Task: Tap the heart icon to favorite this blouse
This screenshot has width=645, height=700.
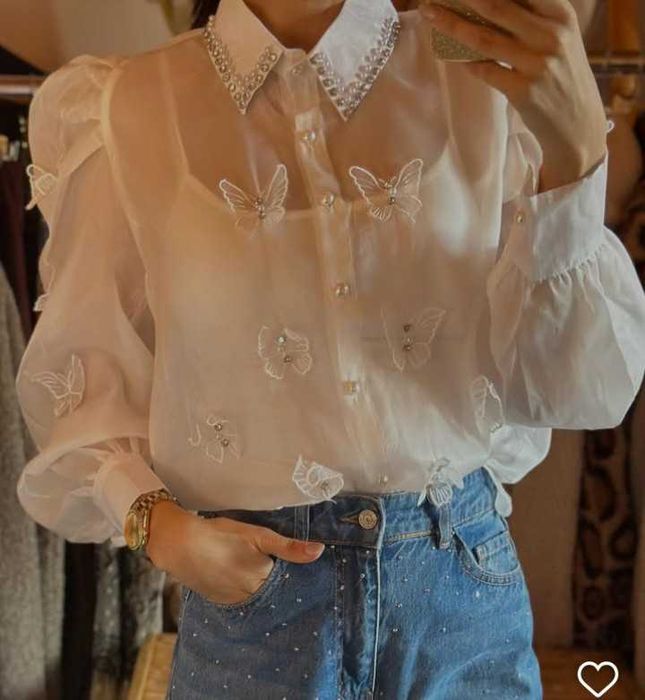Action: (597, 677)
